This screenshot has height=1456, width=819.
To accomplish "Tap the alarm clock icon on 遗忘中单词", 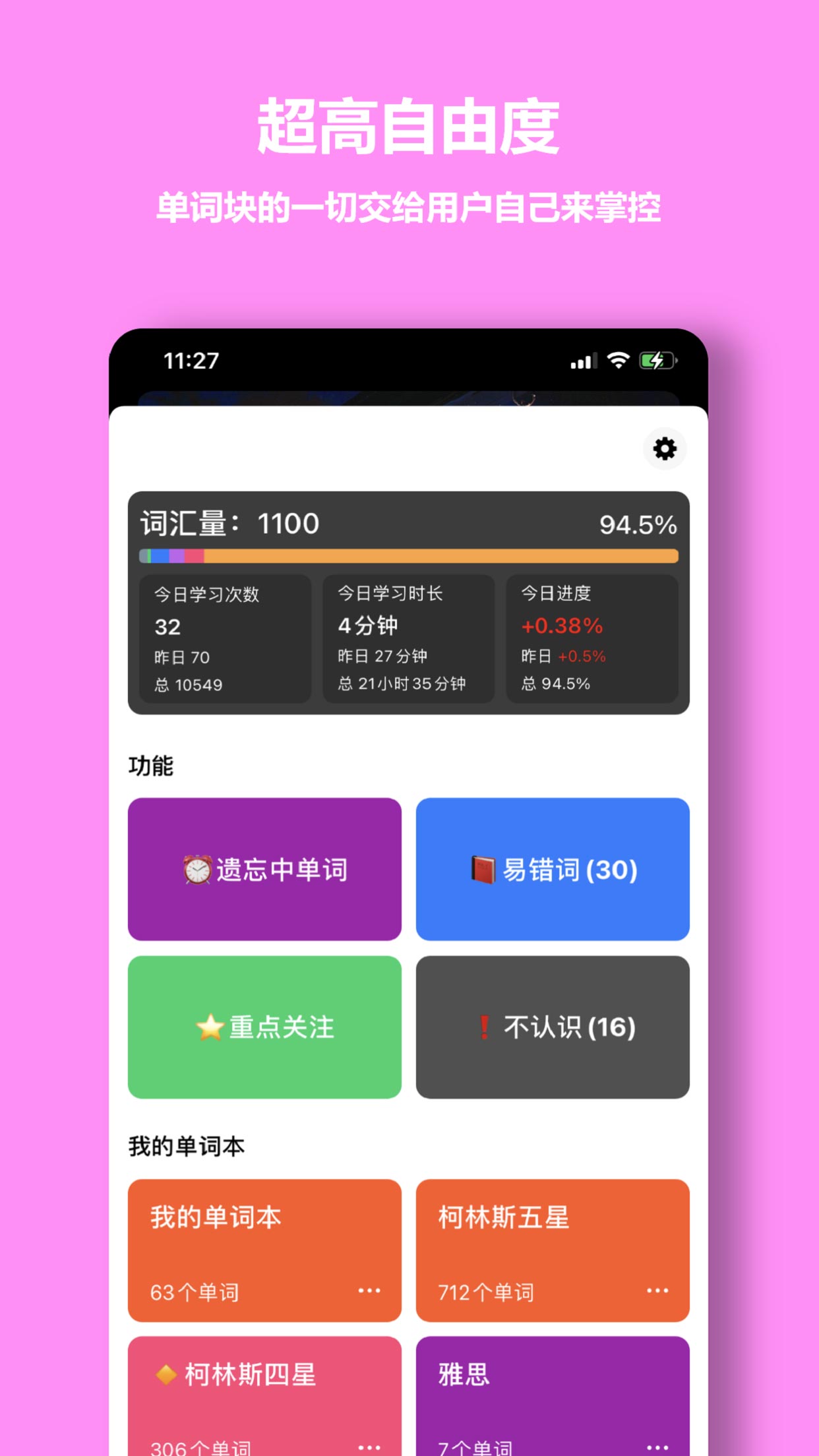I will [197, 869].
